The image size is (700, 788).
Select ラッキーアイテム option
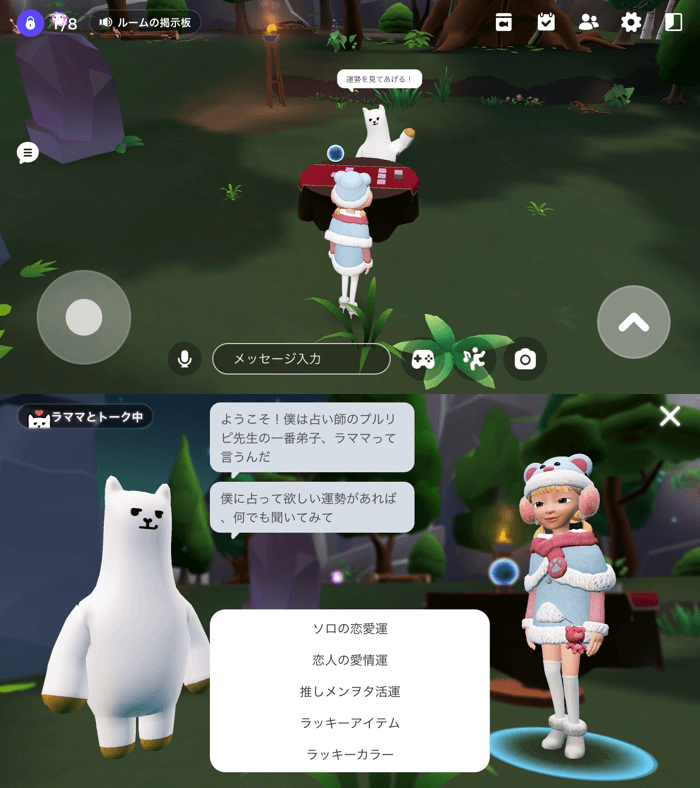click(350, 722)
